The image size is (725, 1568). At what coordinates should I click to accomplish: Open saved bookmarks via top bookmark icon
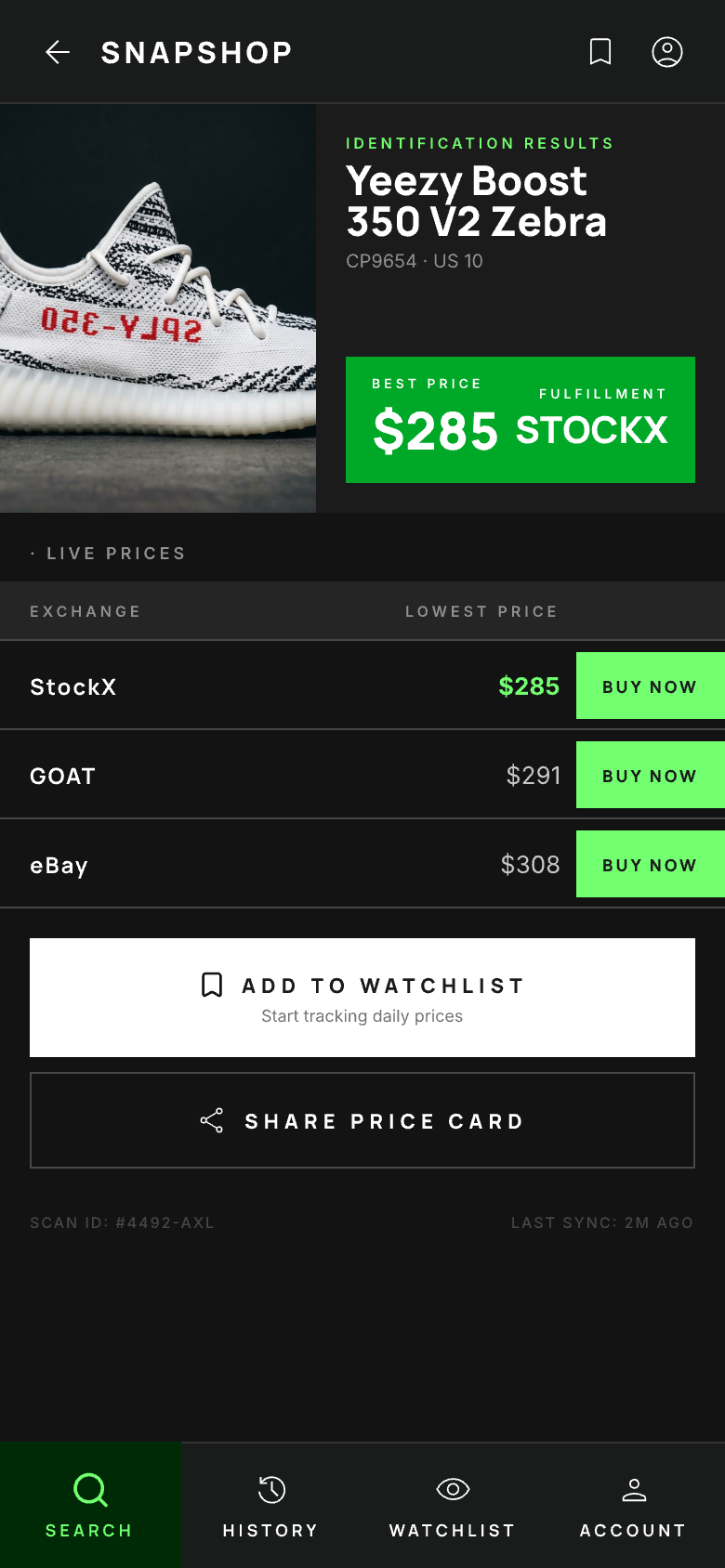coord(600,53)
